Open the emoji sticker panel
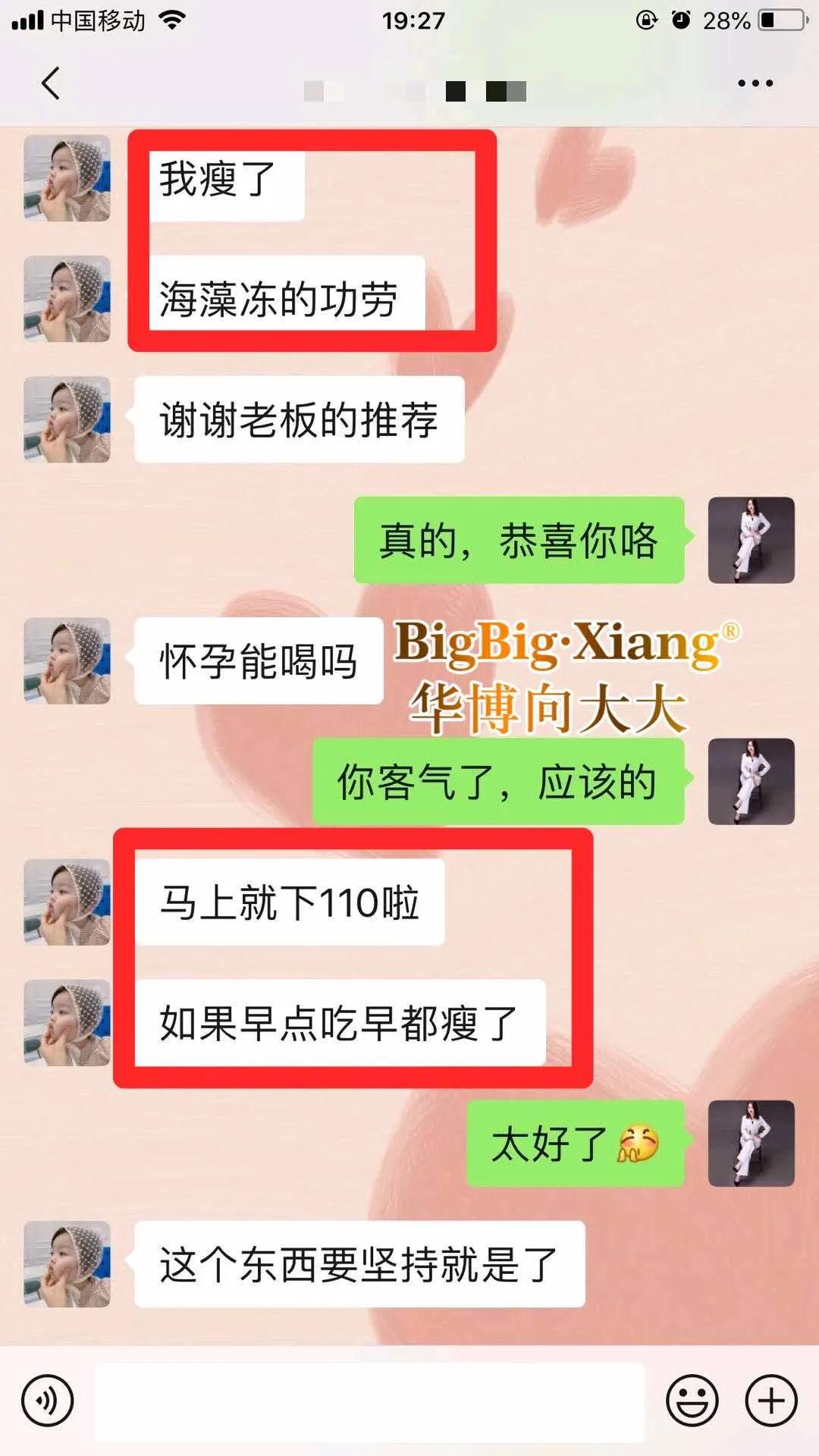This screenshot has height=1456, width=819. coord(692,1401)
